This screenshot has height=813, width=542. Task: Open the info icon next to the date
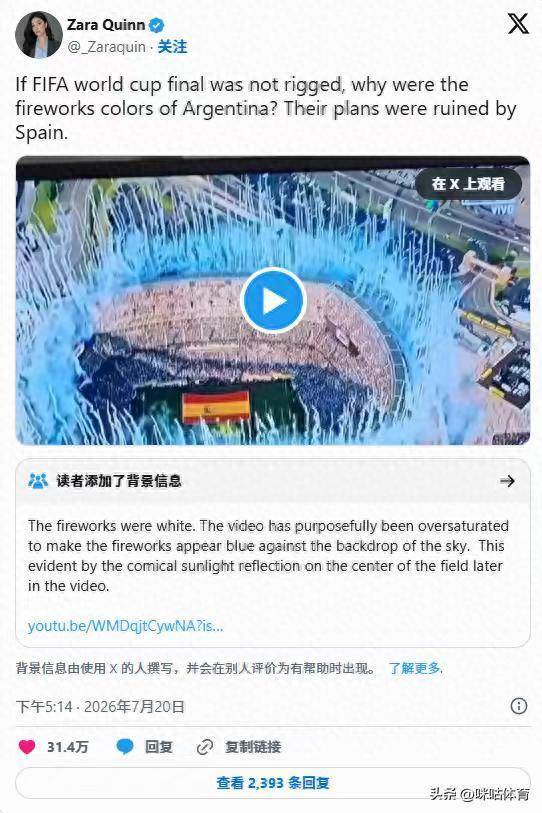coord(519,706)
